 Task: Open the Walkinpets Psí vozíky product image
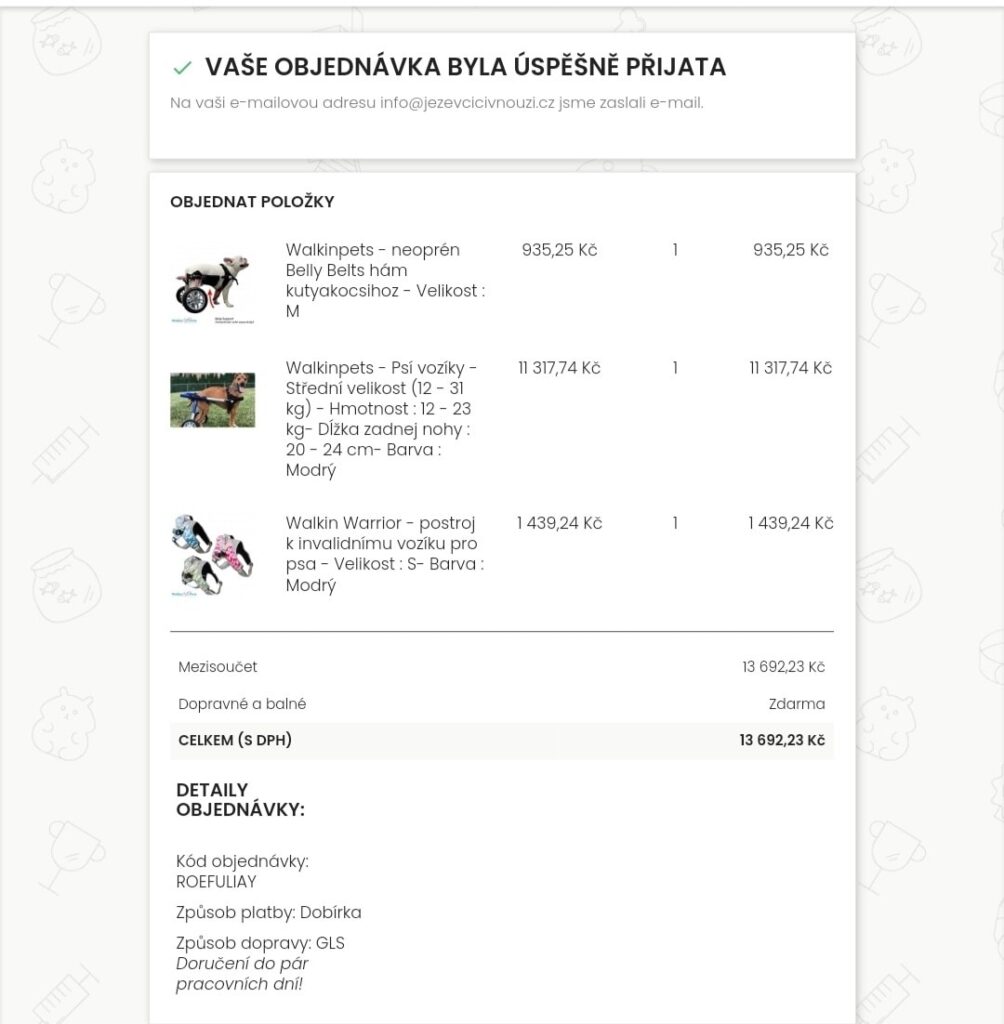[x=212, y=400]
